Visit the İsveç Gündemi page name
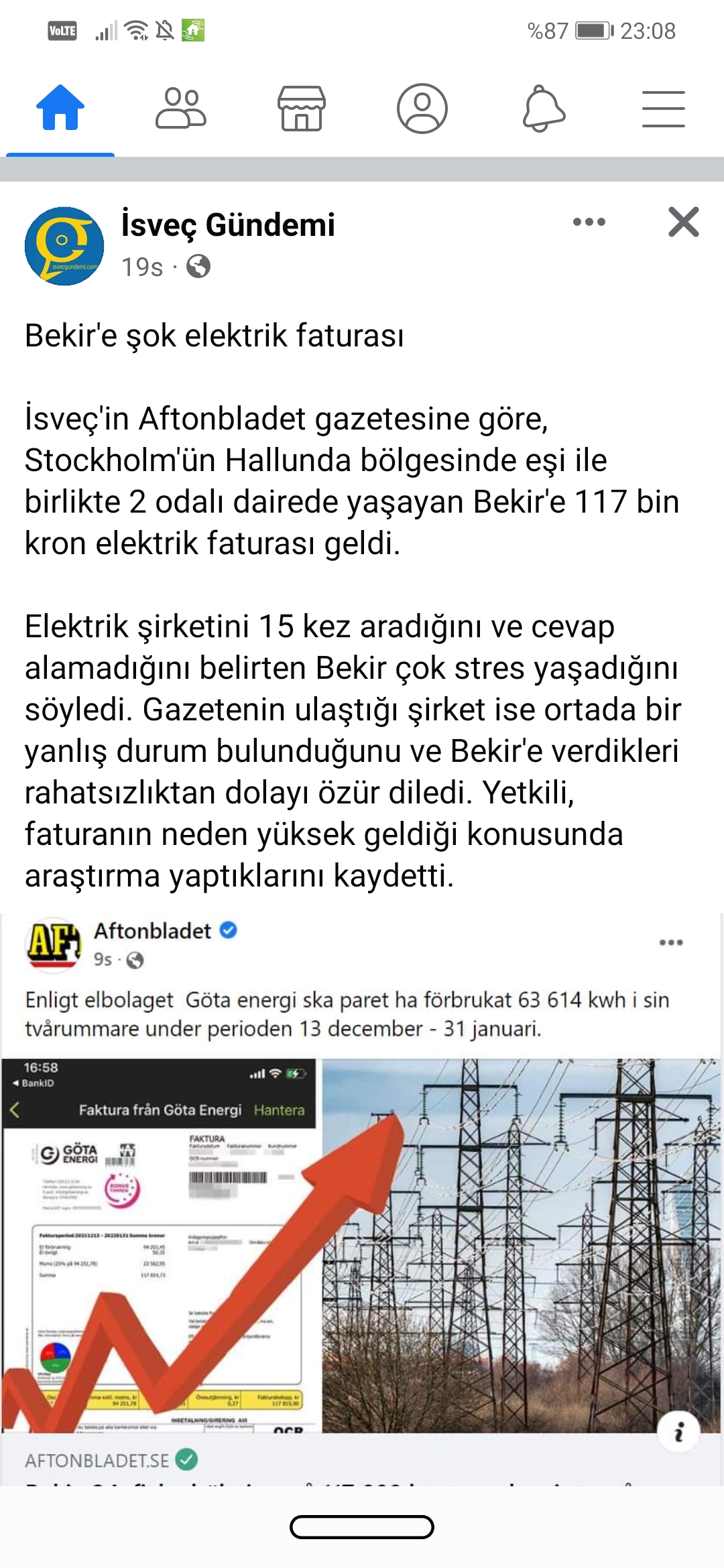Image resolution: width=724 pixels, height=1568 pixels. 228,225
